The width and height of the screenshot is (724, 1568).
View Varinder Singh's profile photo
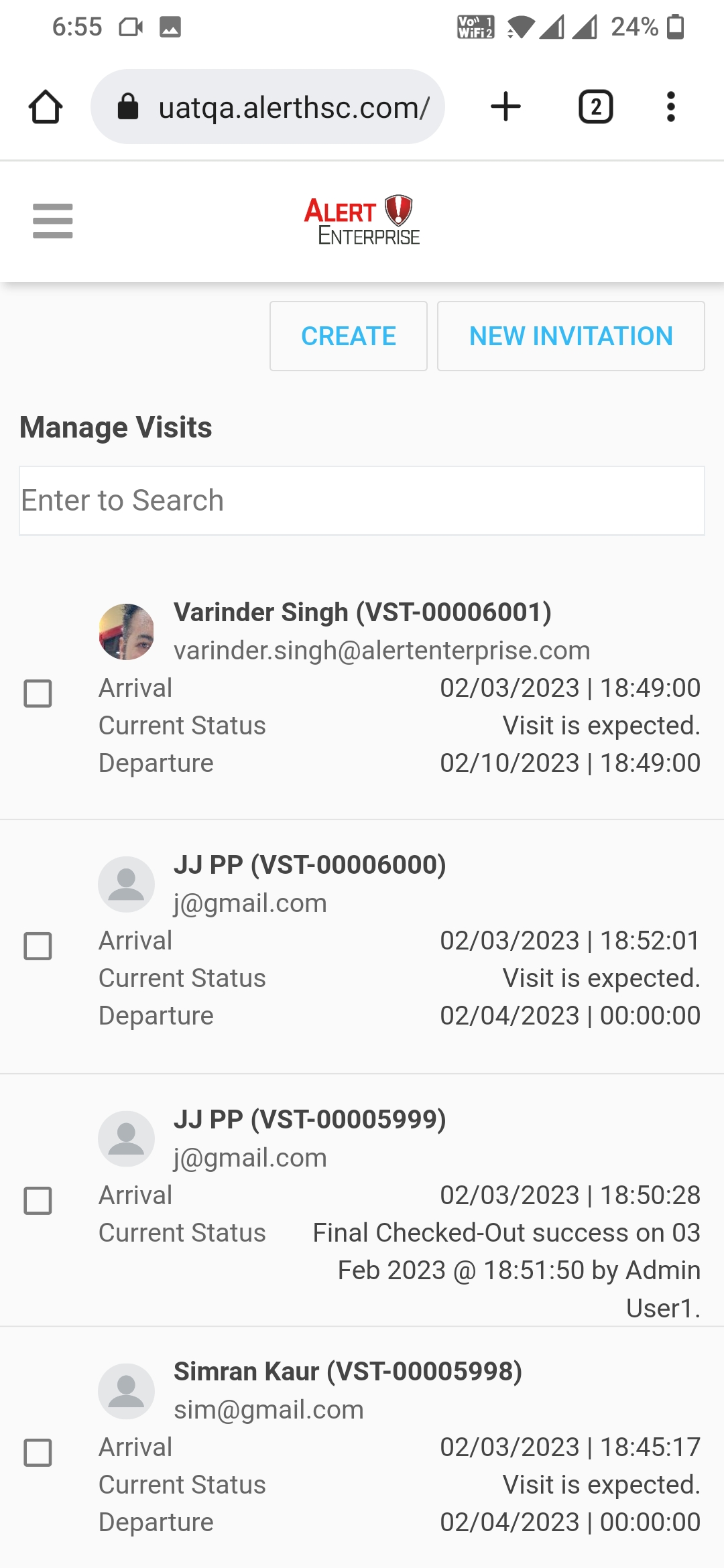click(126, 631)
